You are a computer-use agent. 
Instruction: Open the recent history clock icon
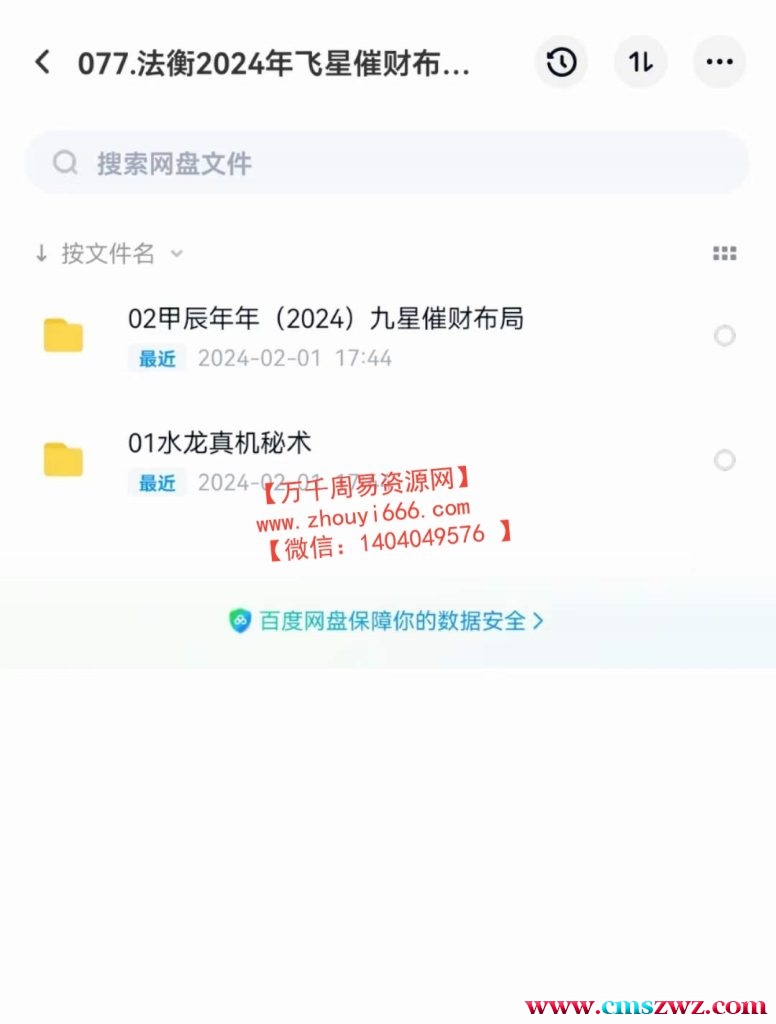561,62
